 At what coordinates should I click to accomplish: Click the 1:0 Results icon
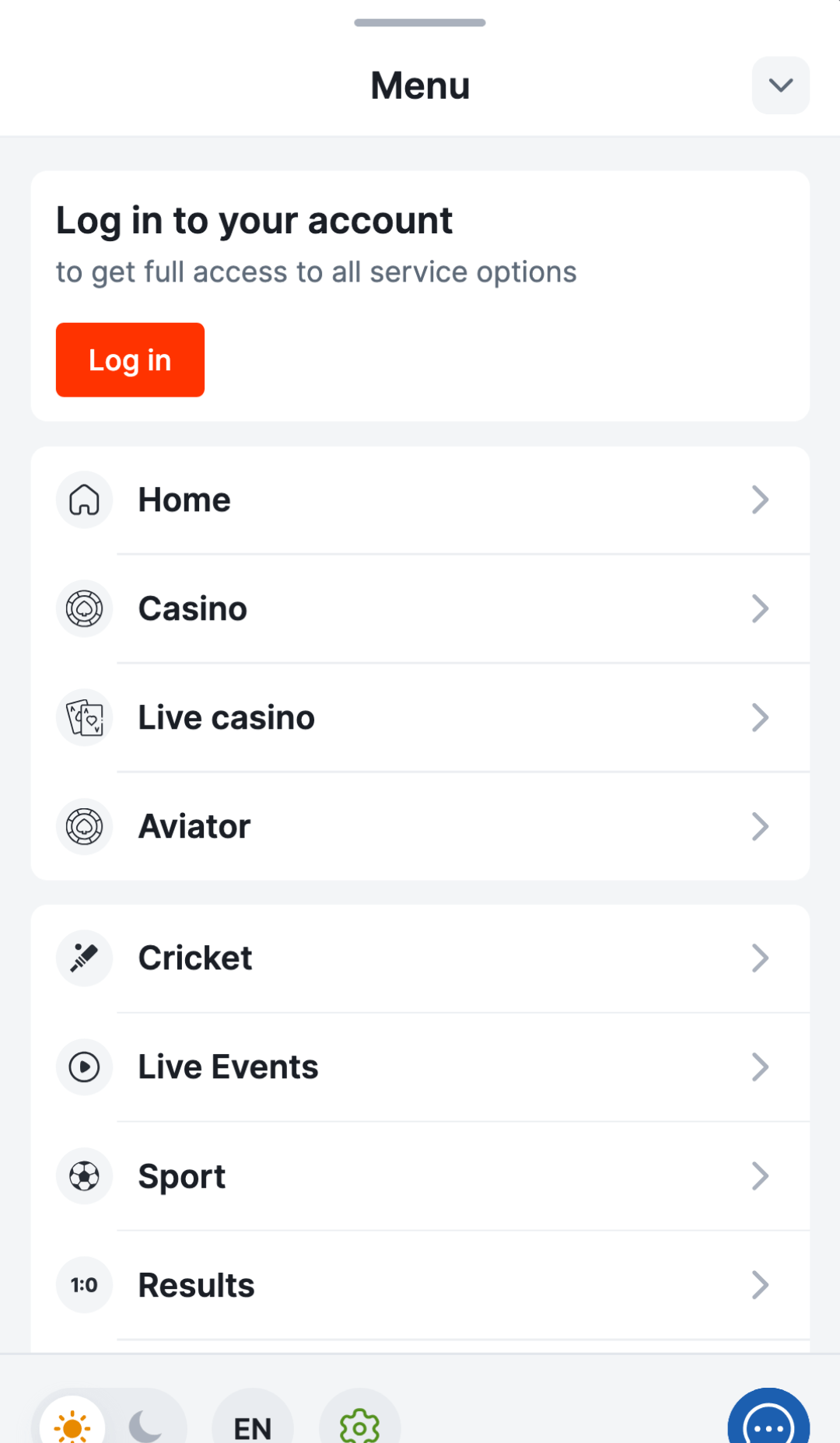click(x=84, y=1284)
